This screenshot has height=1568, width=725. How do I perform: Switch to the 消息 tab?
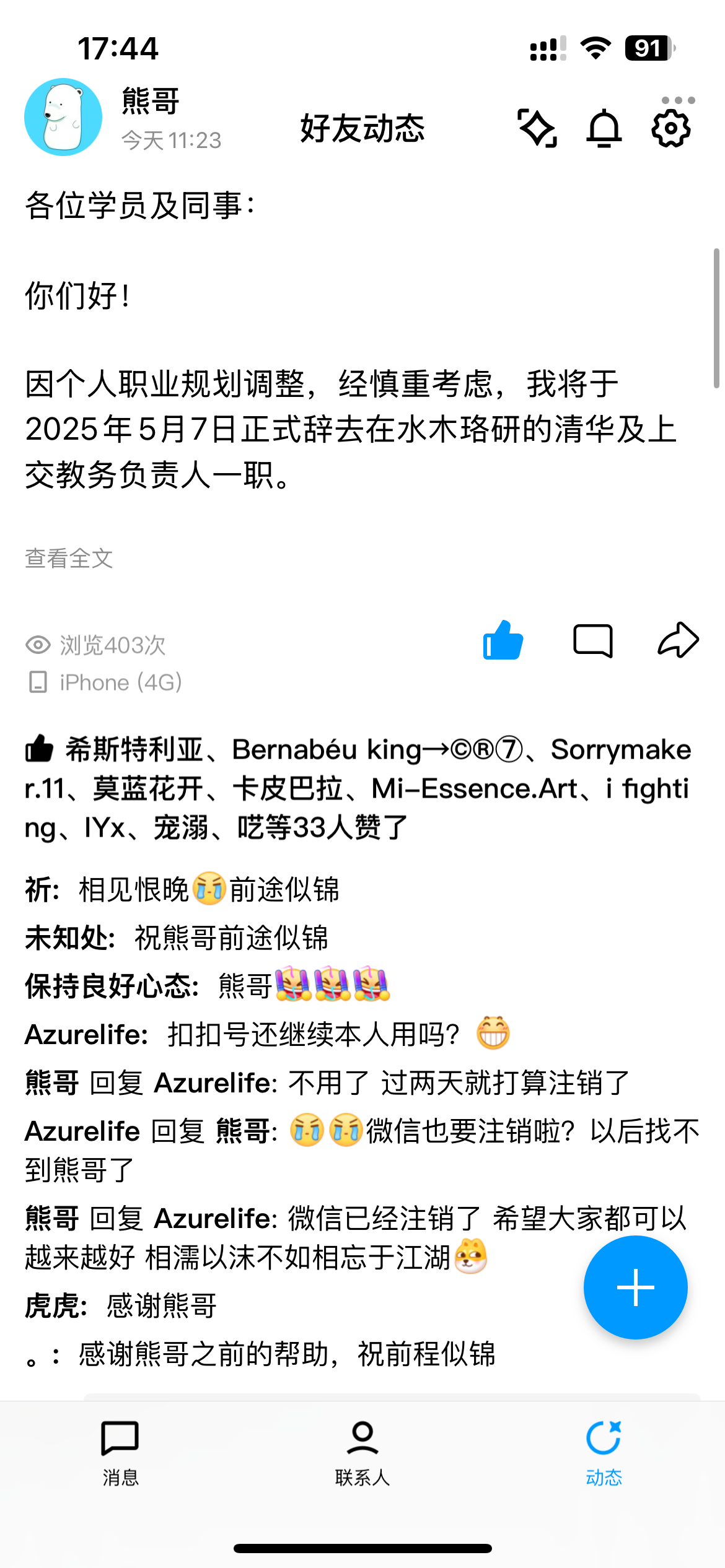[120, 1453]
